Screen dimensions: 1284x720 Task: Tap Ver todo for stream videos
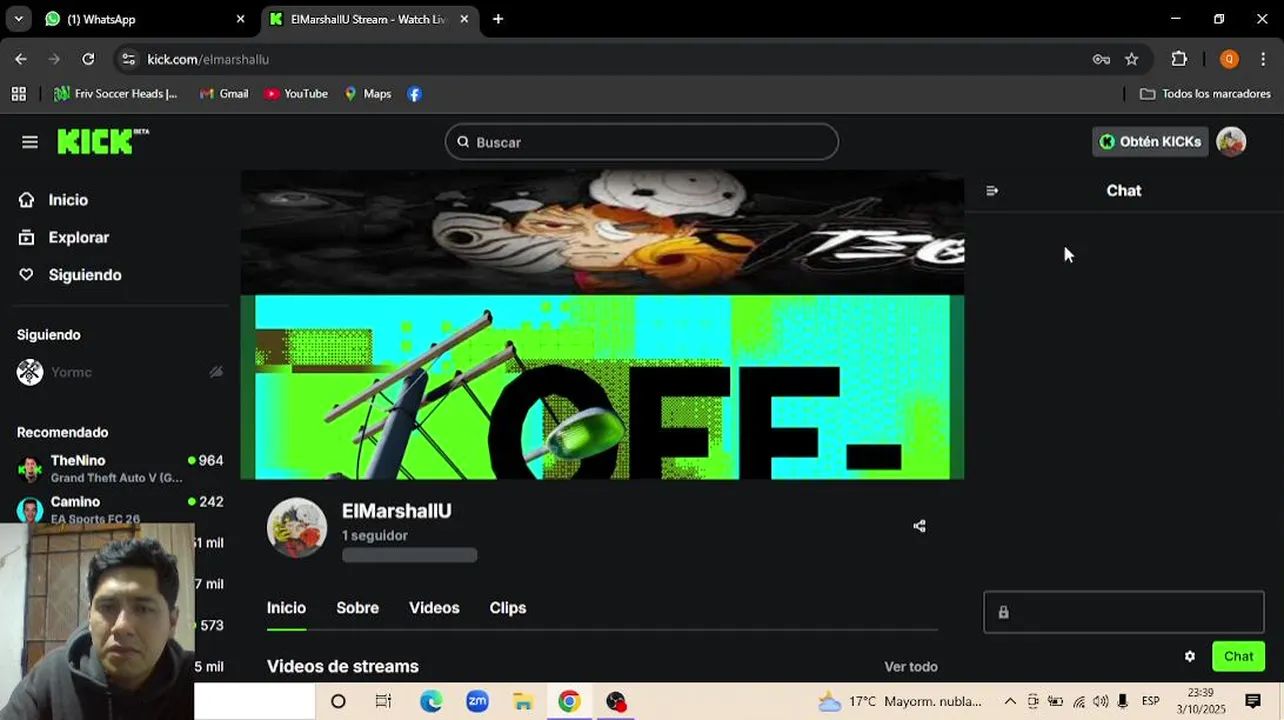coord(910,667)
